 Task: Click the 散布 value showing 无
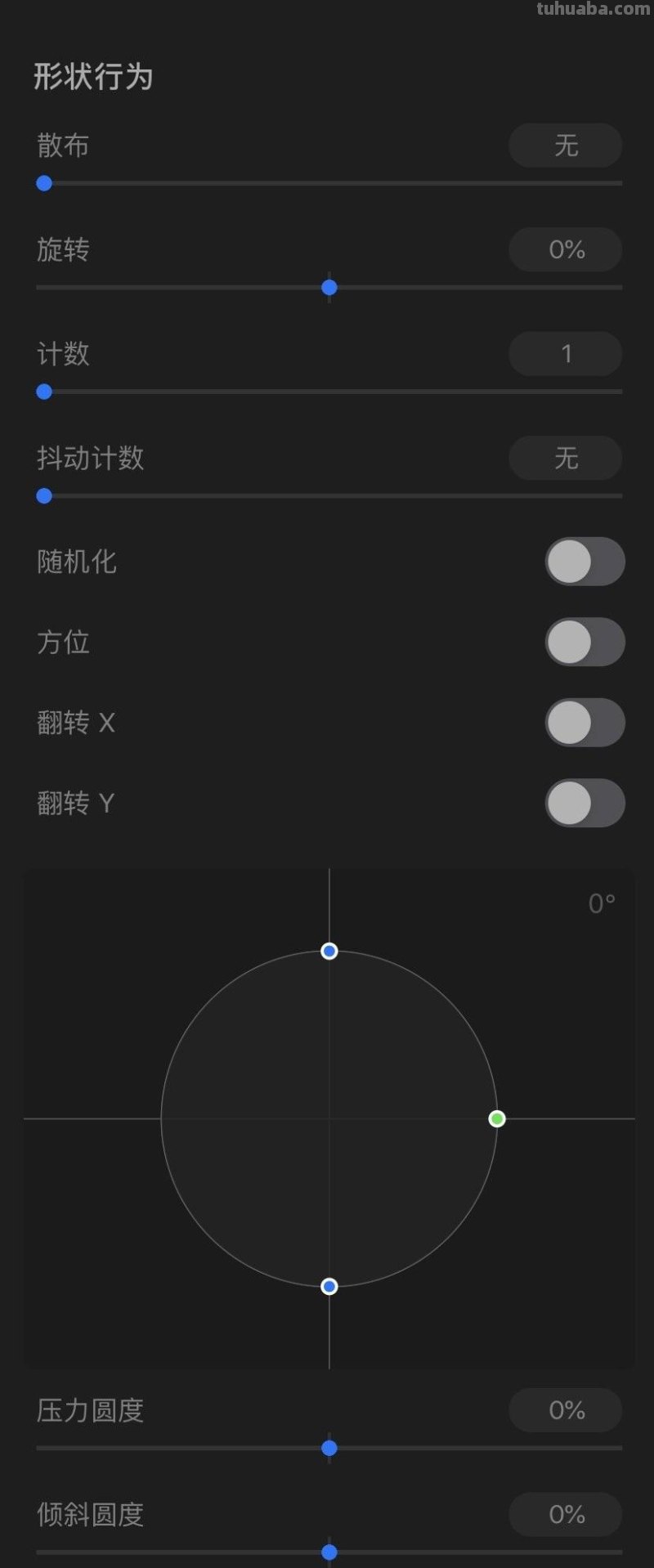point(565,146)
